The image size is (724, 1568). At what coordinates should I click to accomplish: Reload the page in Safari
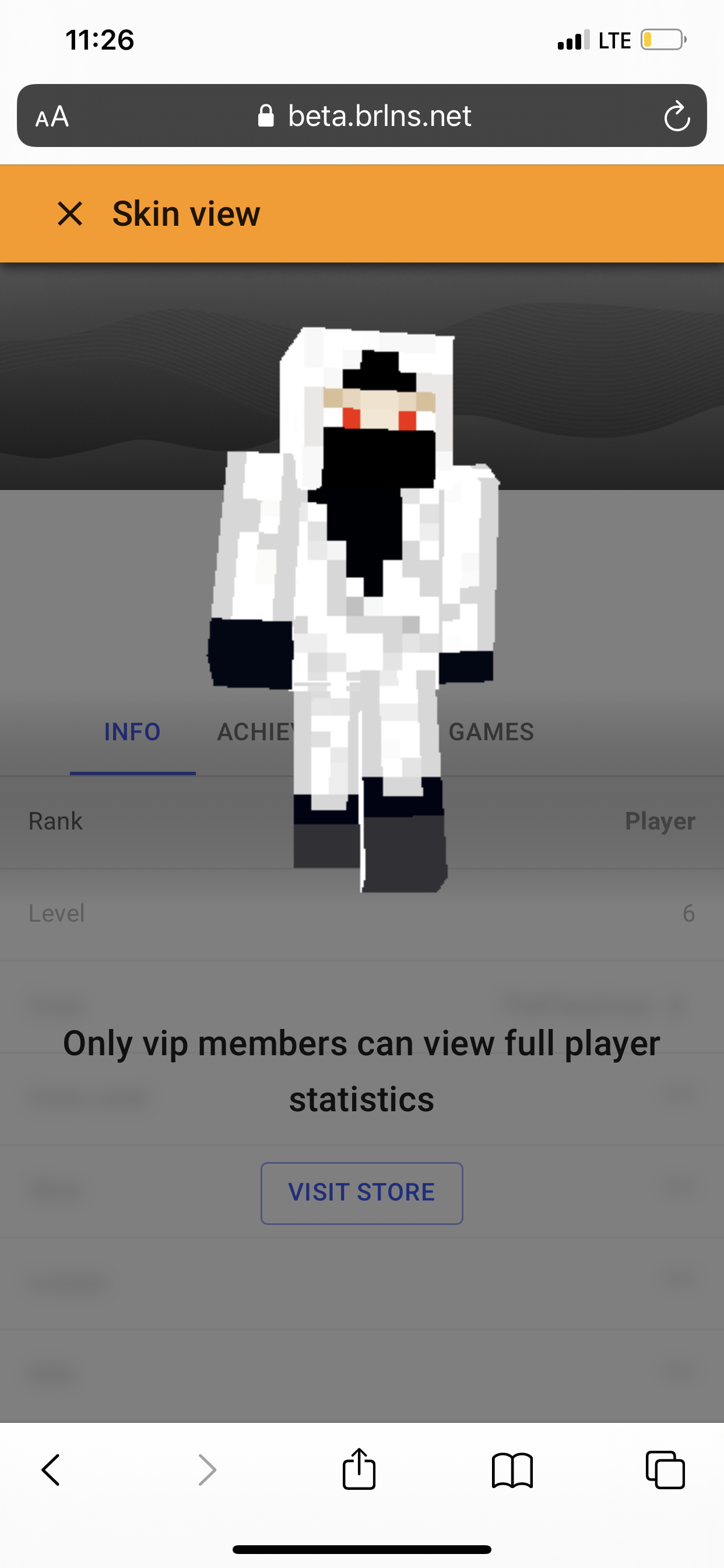(677, 116)
